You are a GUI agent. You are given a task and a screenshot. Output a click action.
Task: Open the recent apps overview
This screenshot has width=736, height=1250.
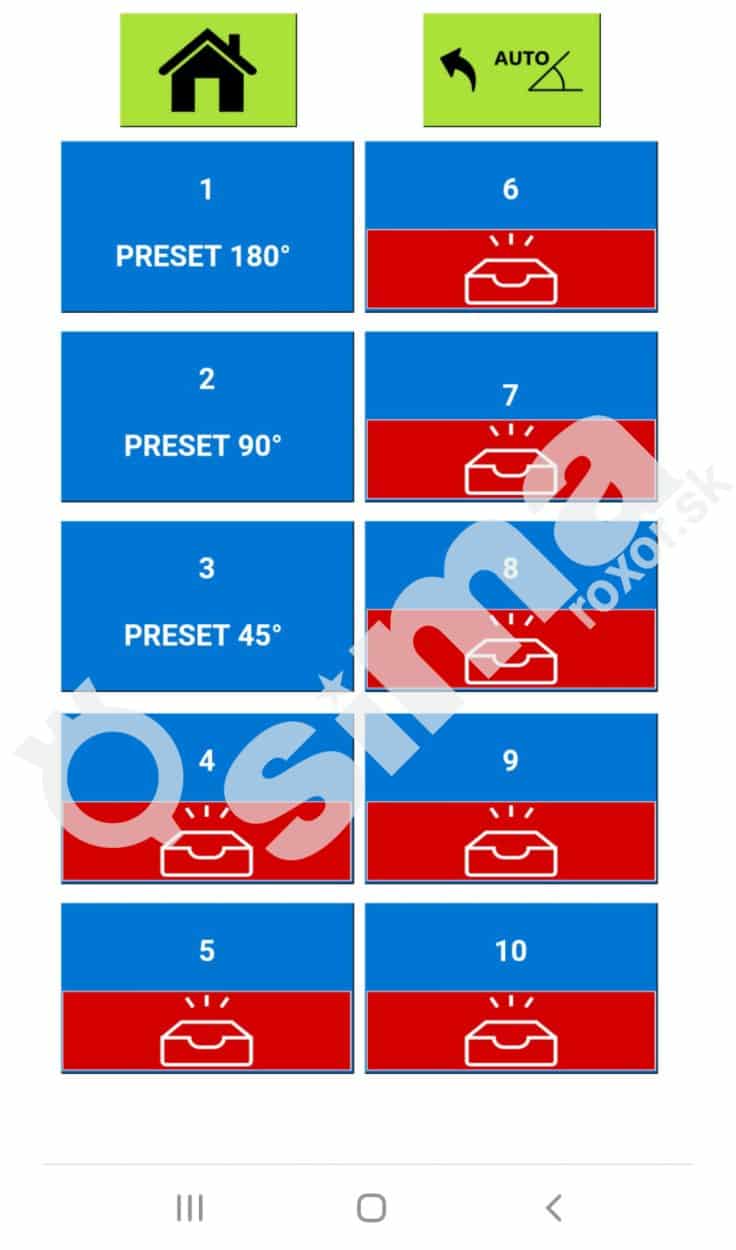[189, 1208]
